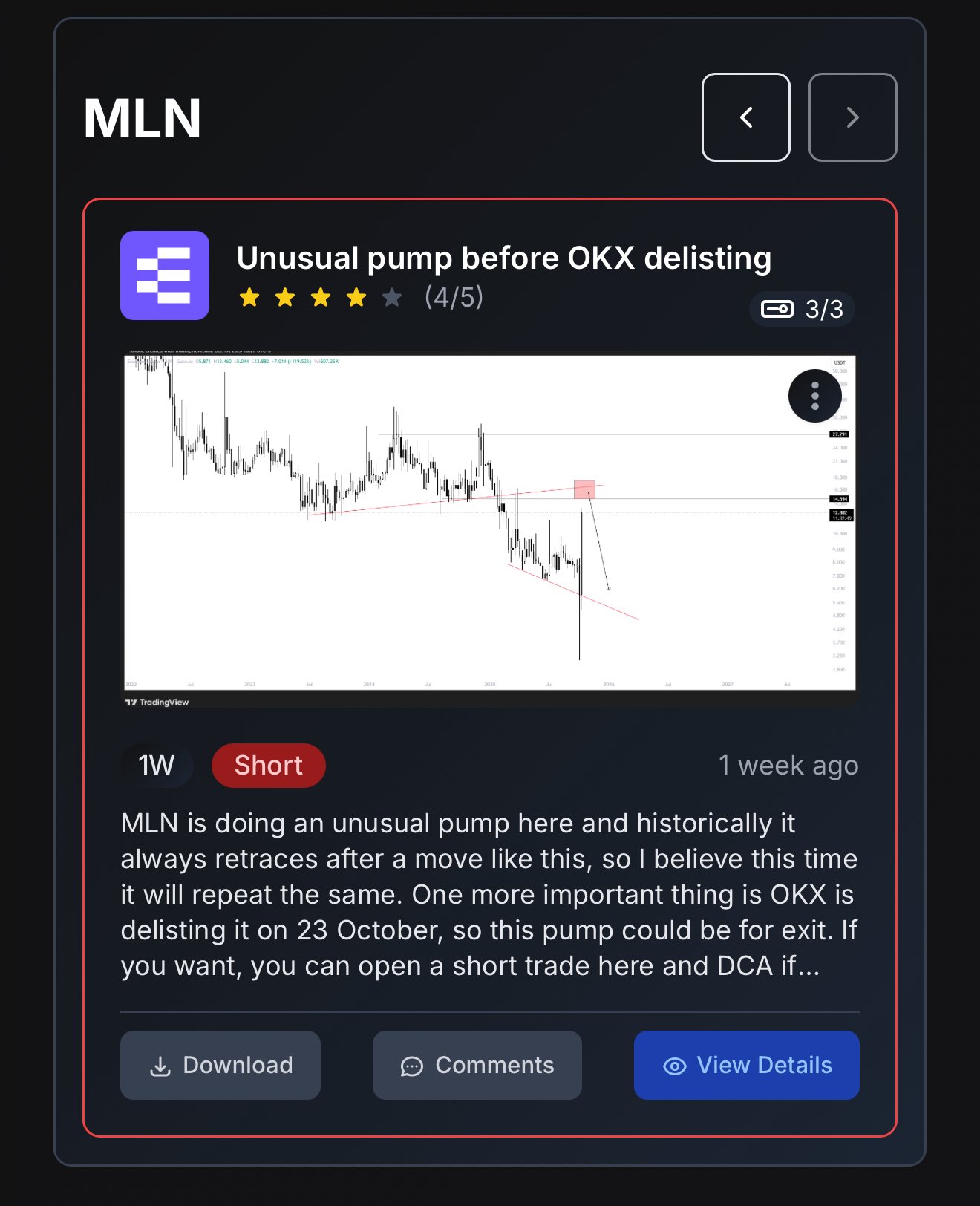This screenshot has width=980, height=1206.
Task: Open the three-dot menu on the chart
Action: [x=814, y=396]
